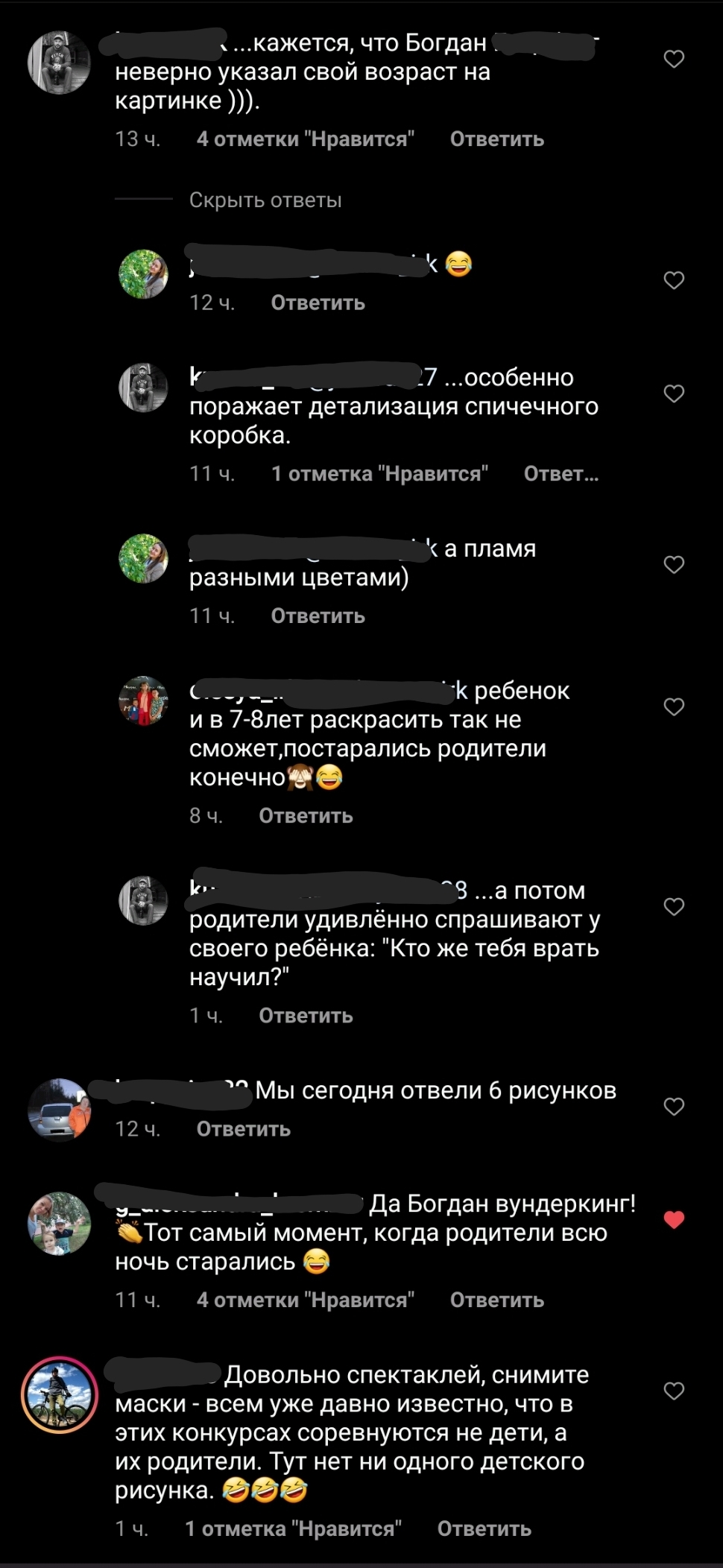Collapse replies via Скрыть ответы

[x=265, y=200]
